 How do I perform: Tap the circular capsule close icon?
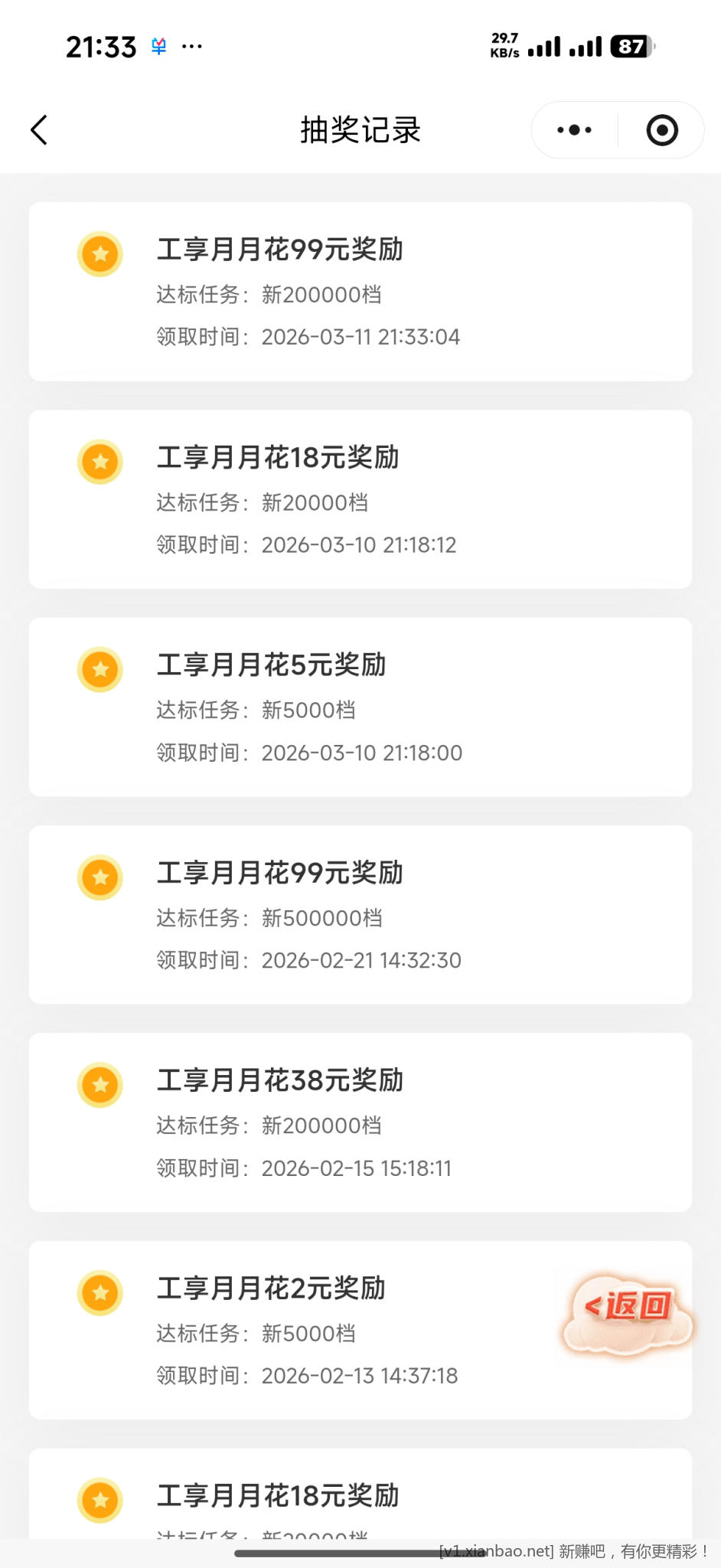[660, 130]
